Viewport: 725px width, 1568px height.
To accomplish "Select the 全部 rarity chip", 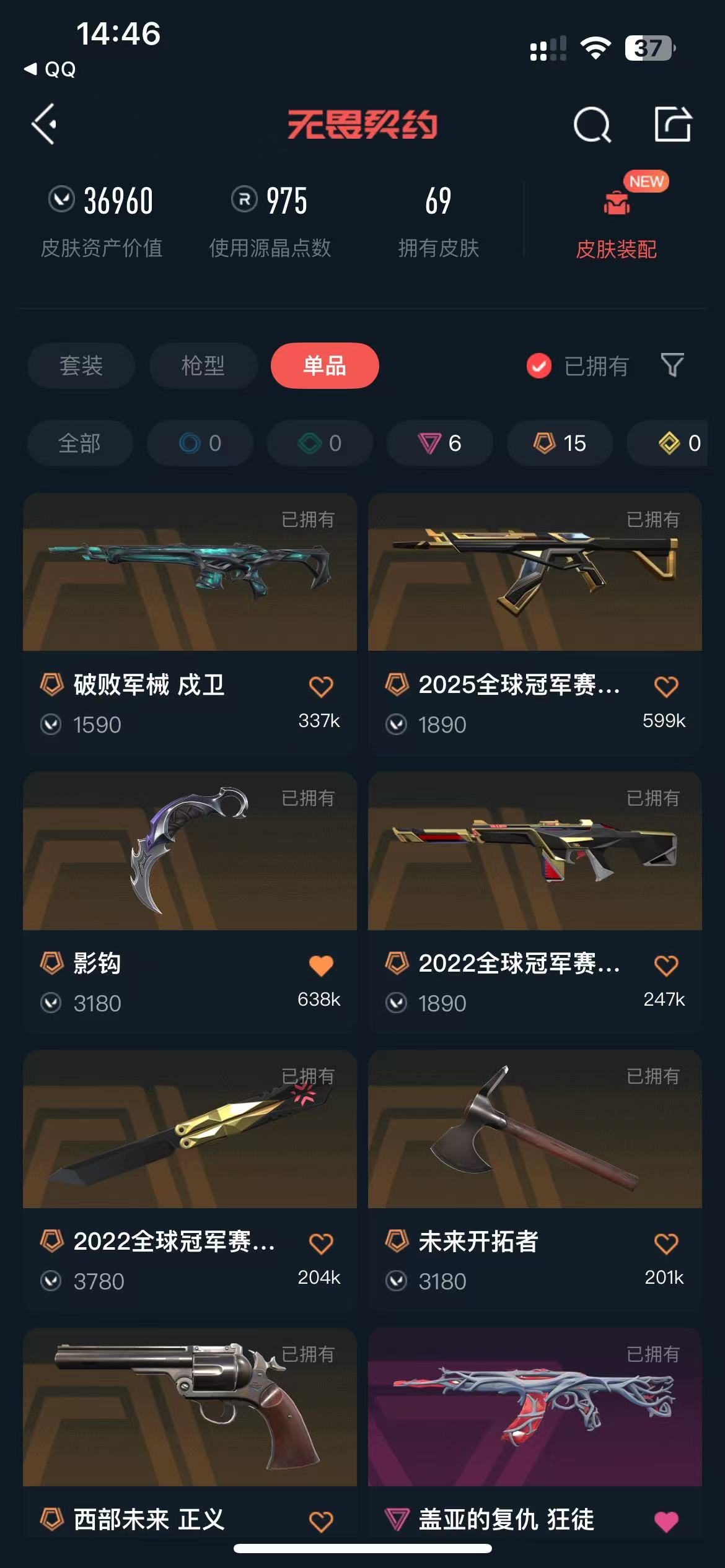I will click(x=79, y=443).
